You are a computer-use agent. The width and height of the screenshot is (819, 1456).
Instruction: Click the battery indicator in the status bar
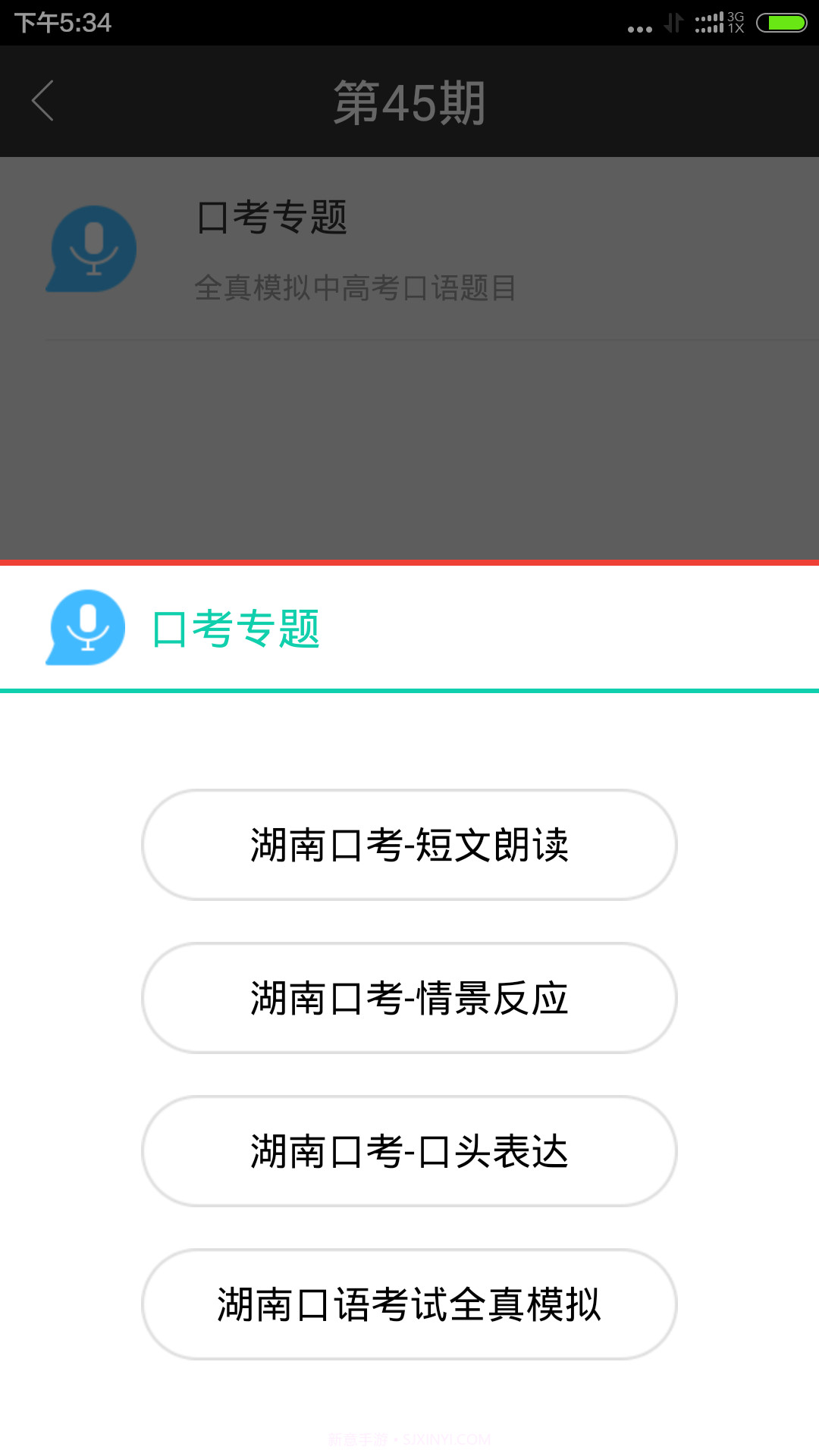point(781,23)
